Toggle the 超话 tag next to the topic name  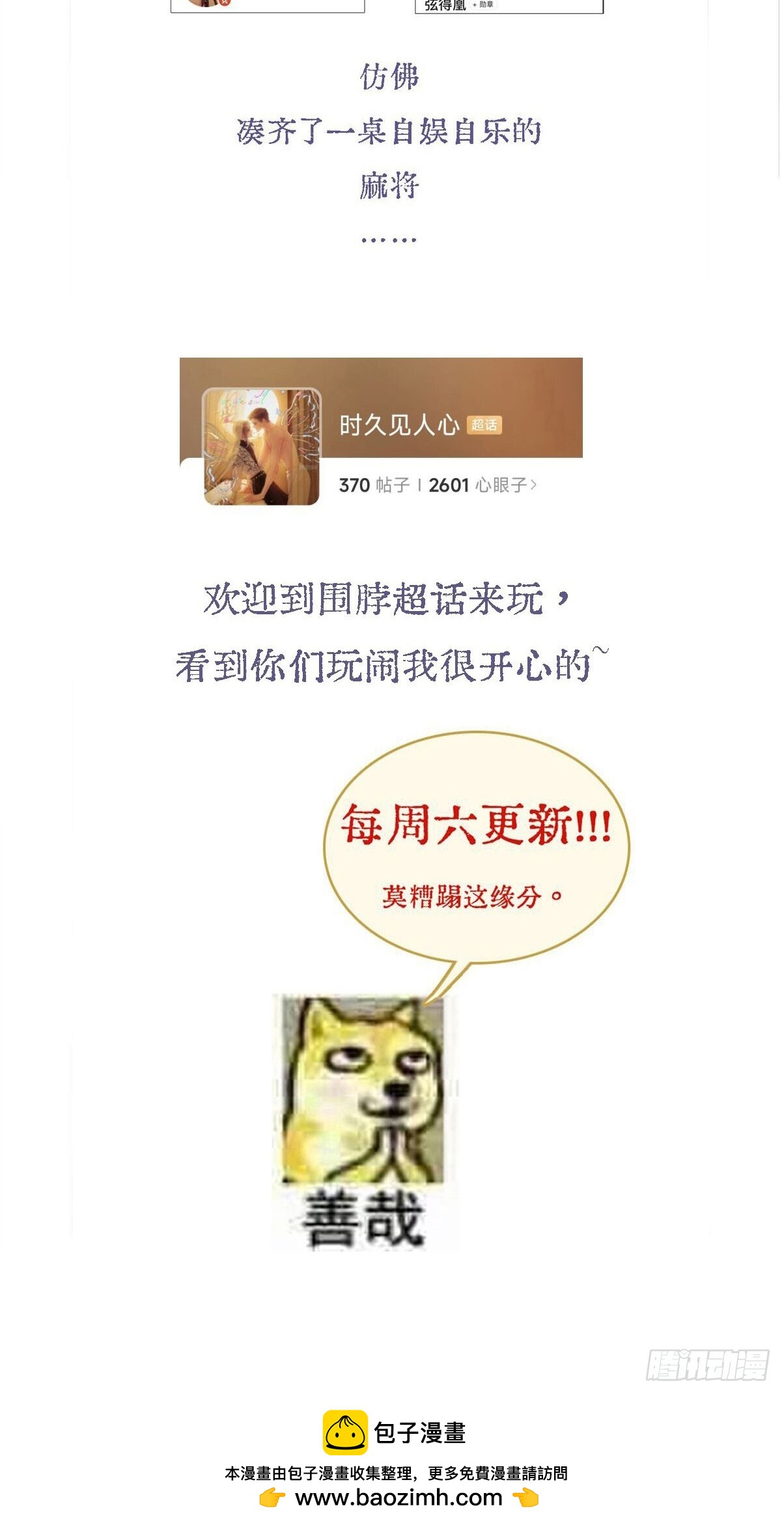(486, 425)
